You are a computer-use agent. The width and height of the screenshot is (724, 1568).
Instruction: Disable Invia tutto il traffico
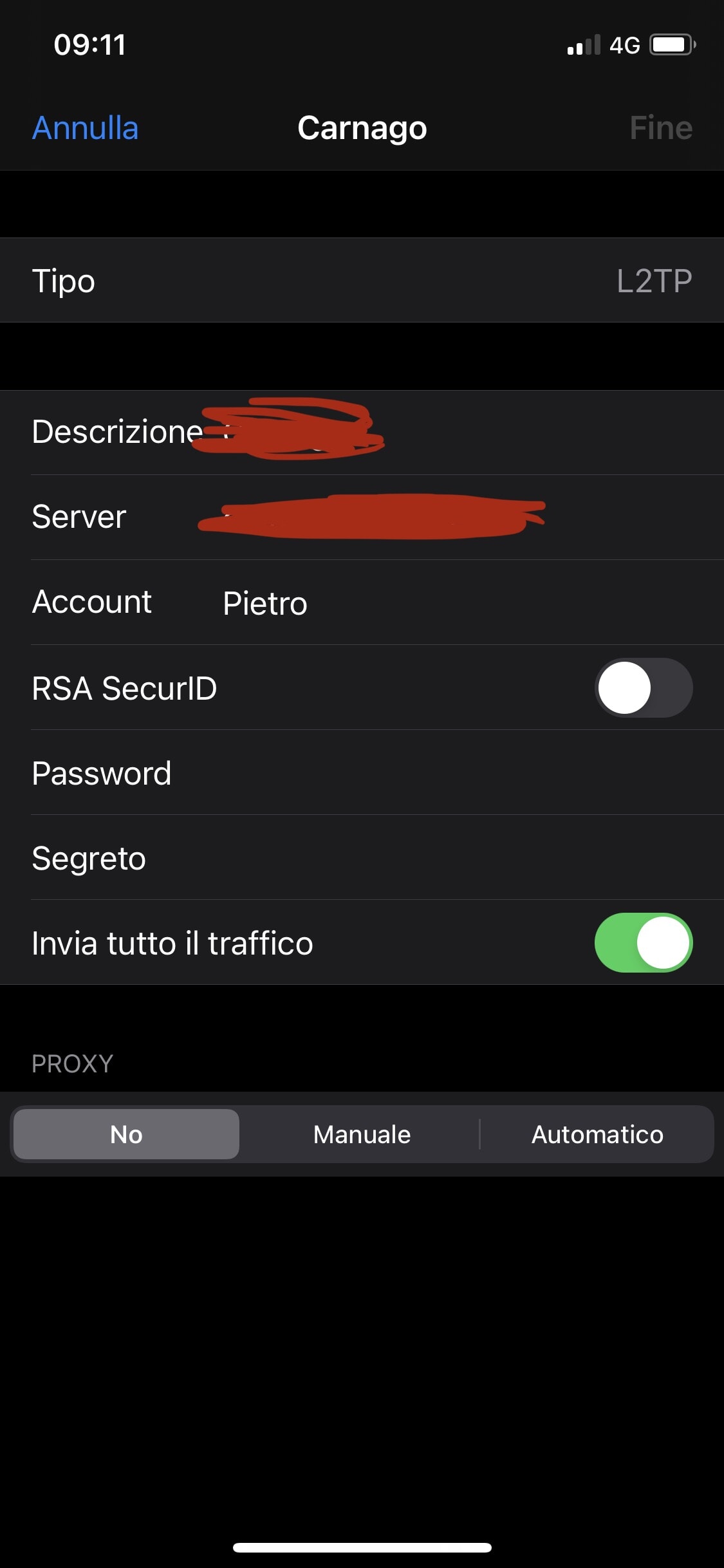(643, 942)
